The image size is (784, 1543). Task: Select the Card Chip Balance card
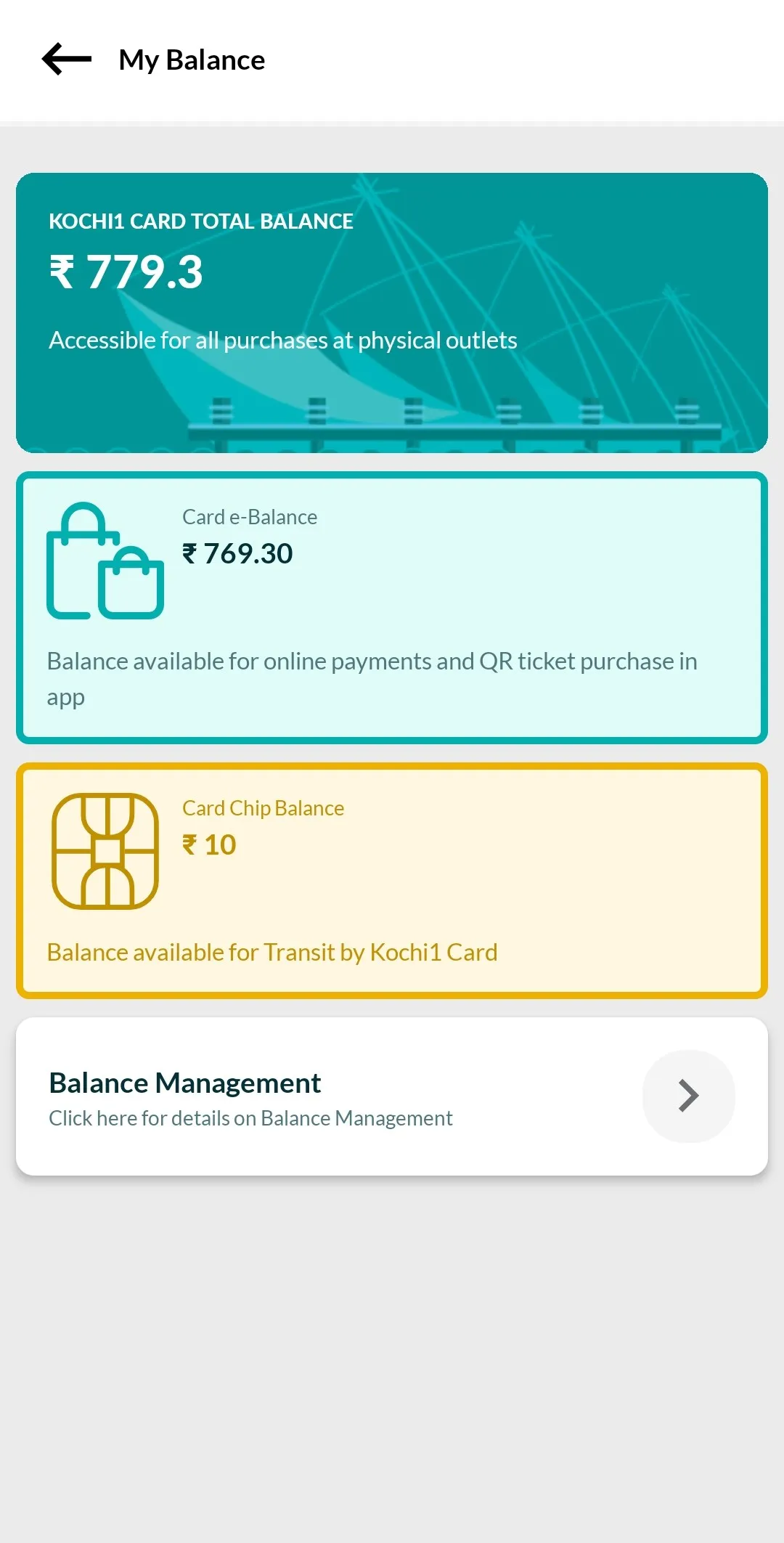[392, 880]
